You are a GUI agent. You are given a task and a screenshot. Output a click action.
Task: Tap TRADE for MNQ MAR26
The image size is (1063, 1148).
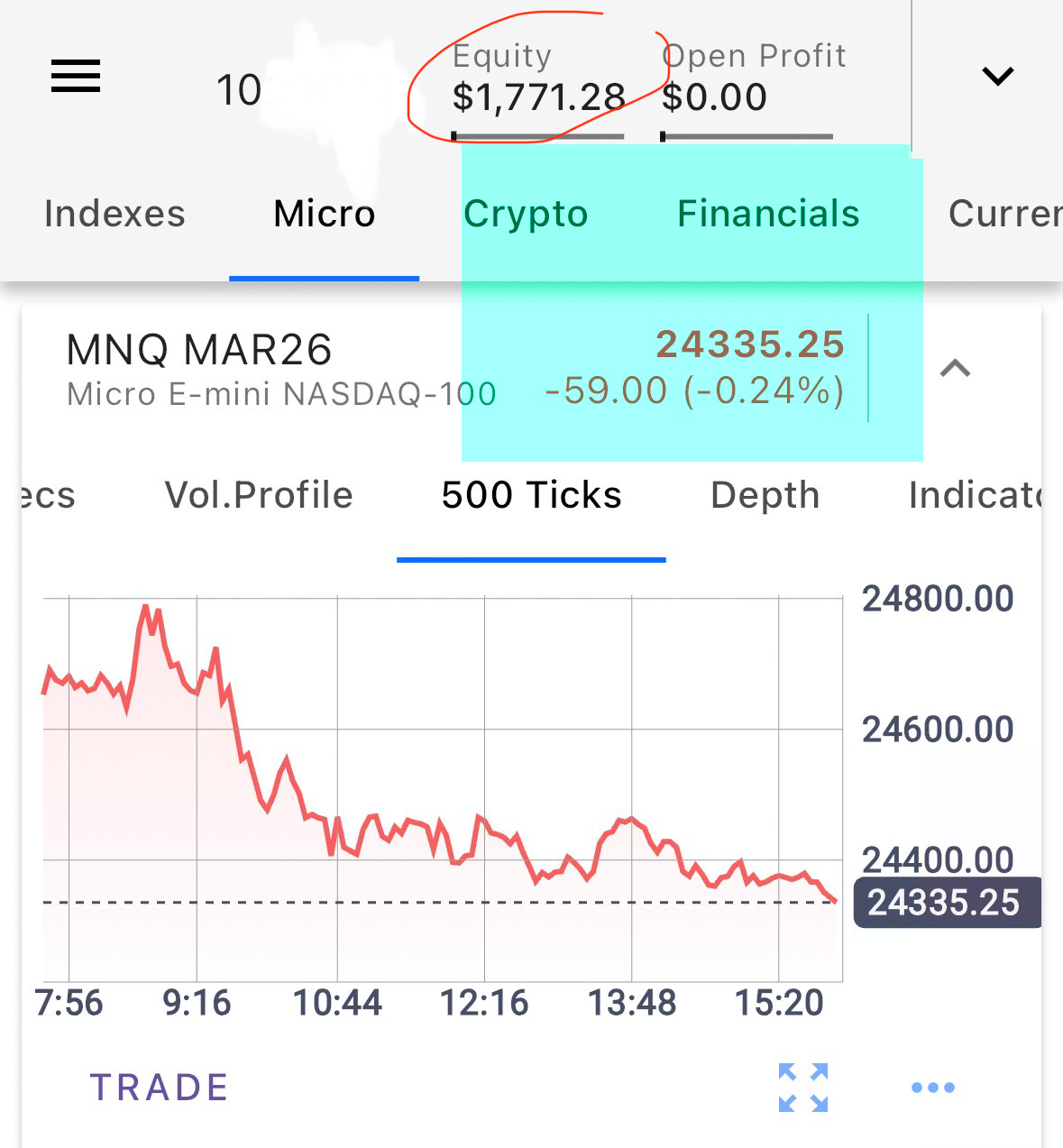(160, 1088)
